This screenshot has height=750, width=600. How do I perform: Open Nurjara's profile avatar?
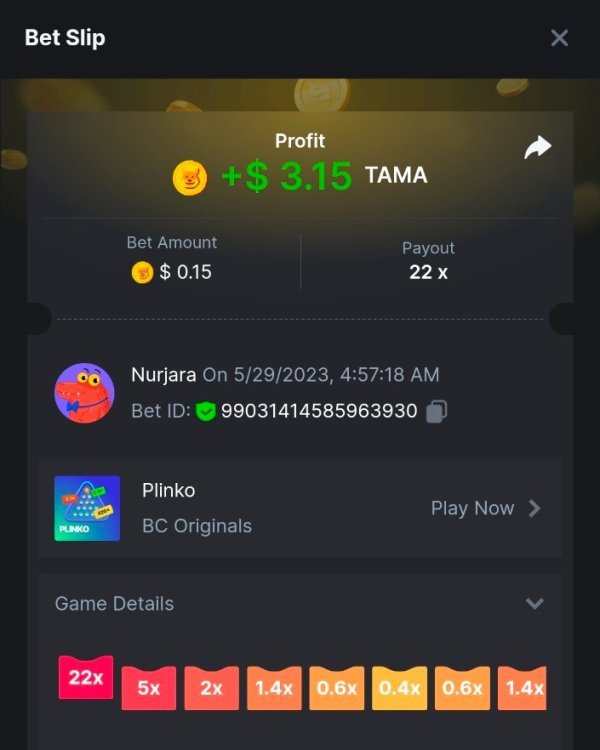pyautogui.click(x=84, y=393)
